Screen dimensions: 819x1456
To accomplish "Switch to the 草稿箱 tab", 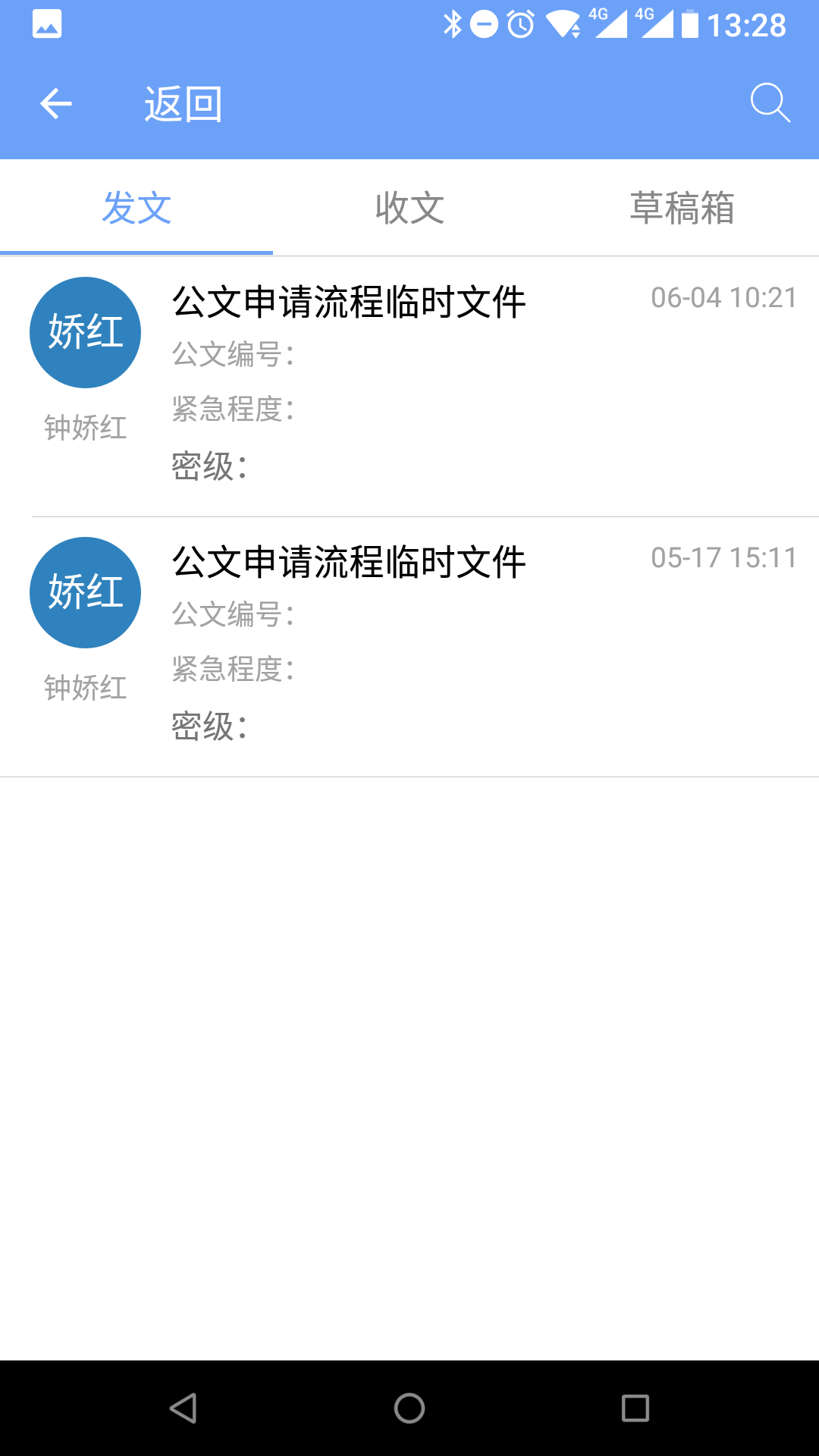I will tap(682, 208).
